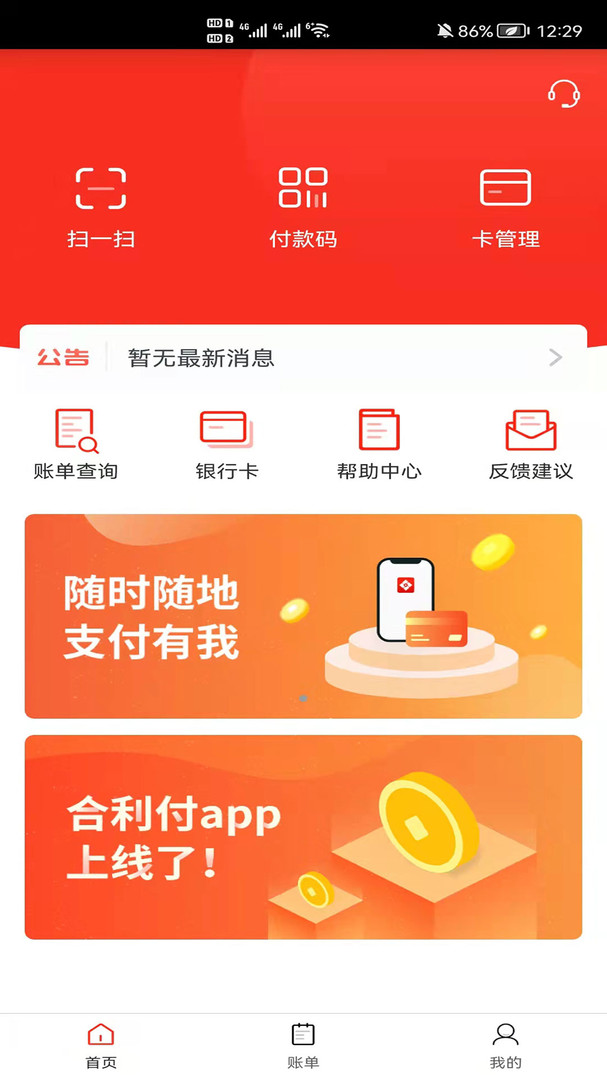The height and width of the screenshot is (1080, 607).
Task: Go to 帮助中心 help center
Action: pyautogui.click(x=379, y=445)
